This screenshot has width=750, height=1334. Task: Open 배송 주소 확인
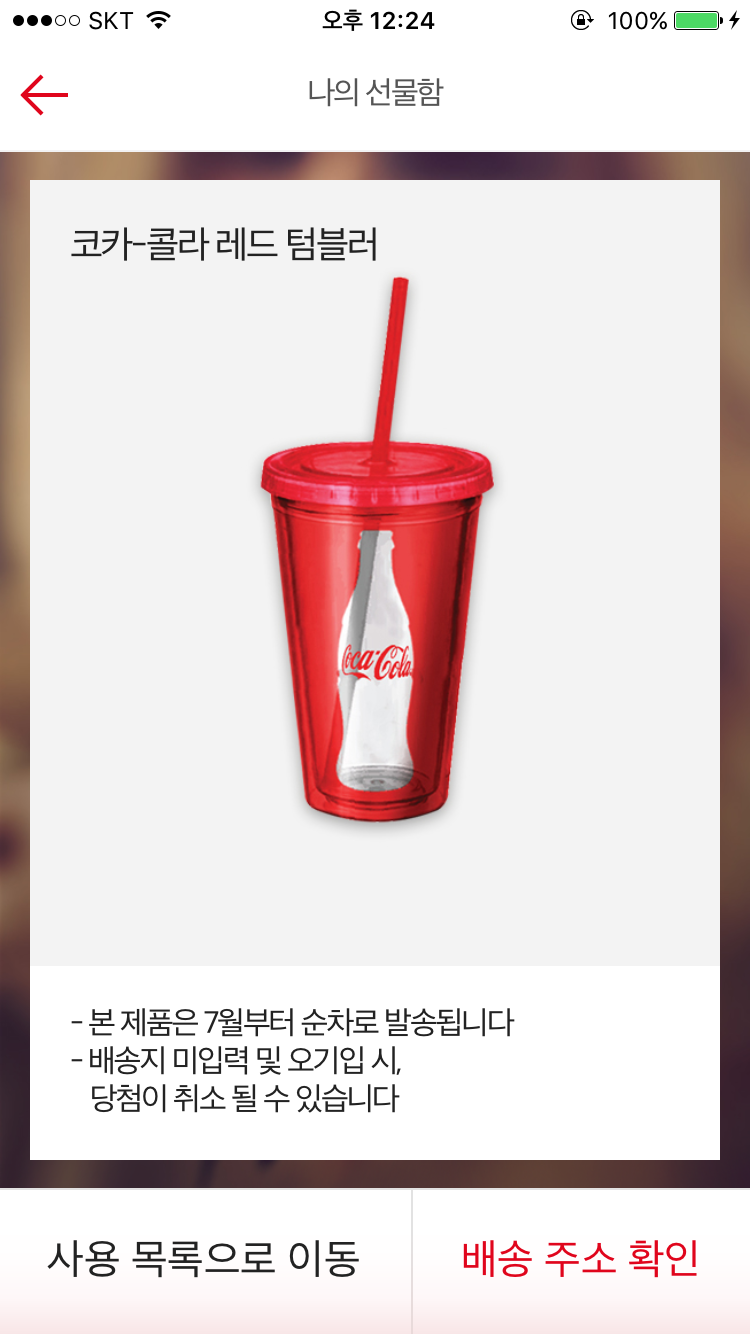pyautogui.click(x=581, y=1260)
